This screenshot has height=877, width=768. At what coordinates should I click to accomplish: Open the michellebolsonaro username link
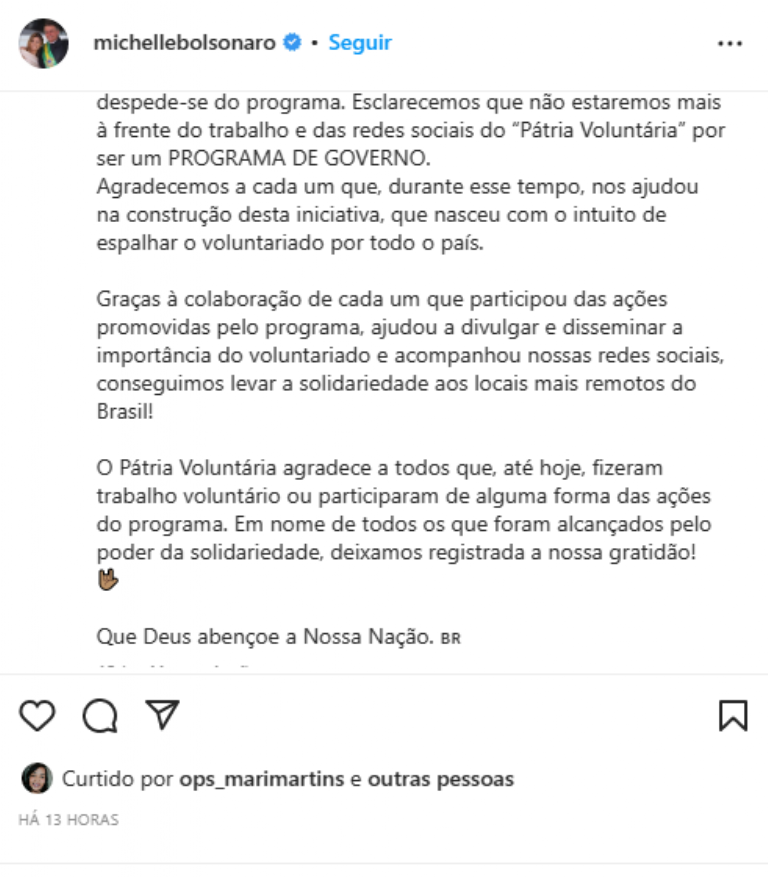[x=183, y=43]
